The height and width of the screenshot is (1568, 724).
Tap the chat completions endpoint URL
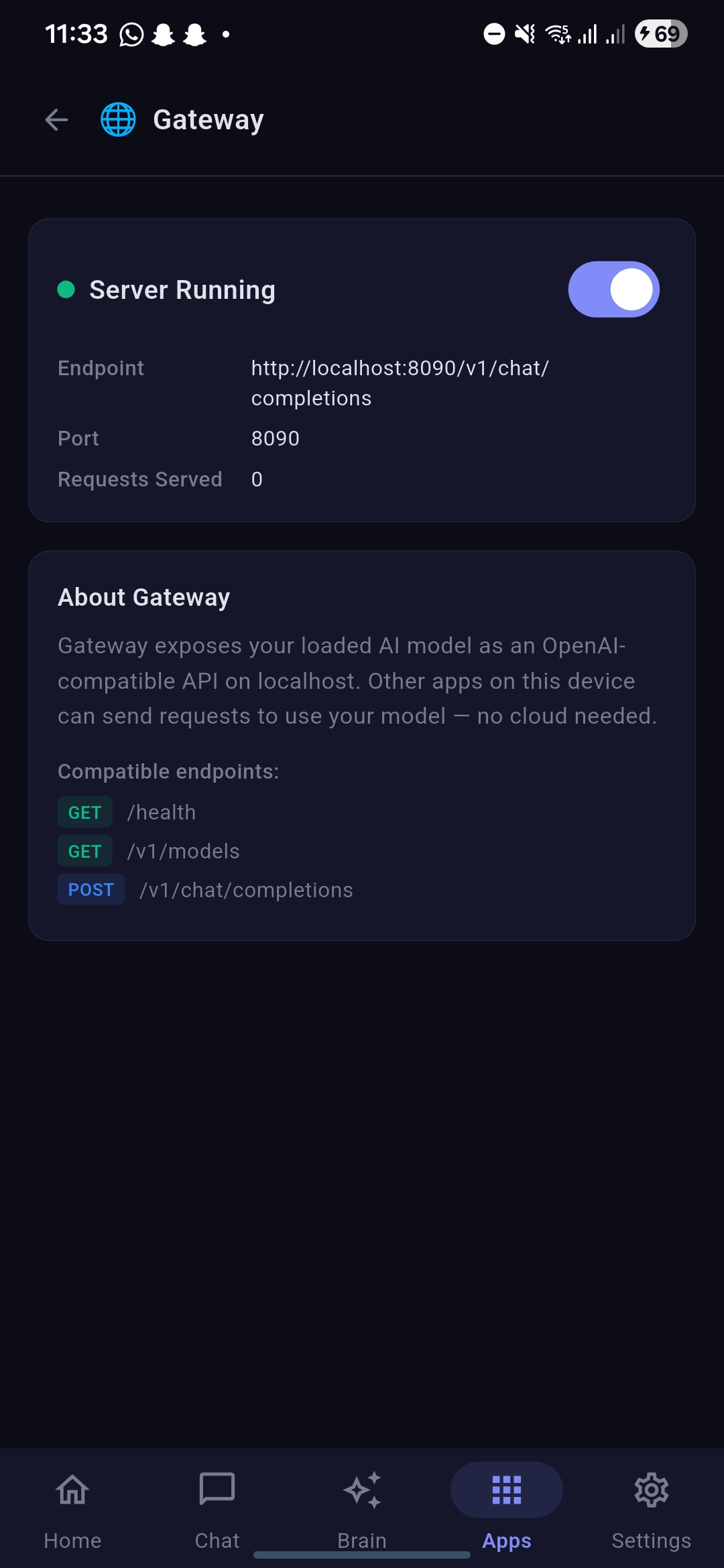400,382
